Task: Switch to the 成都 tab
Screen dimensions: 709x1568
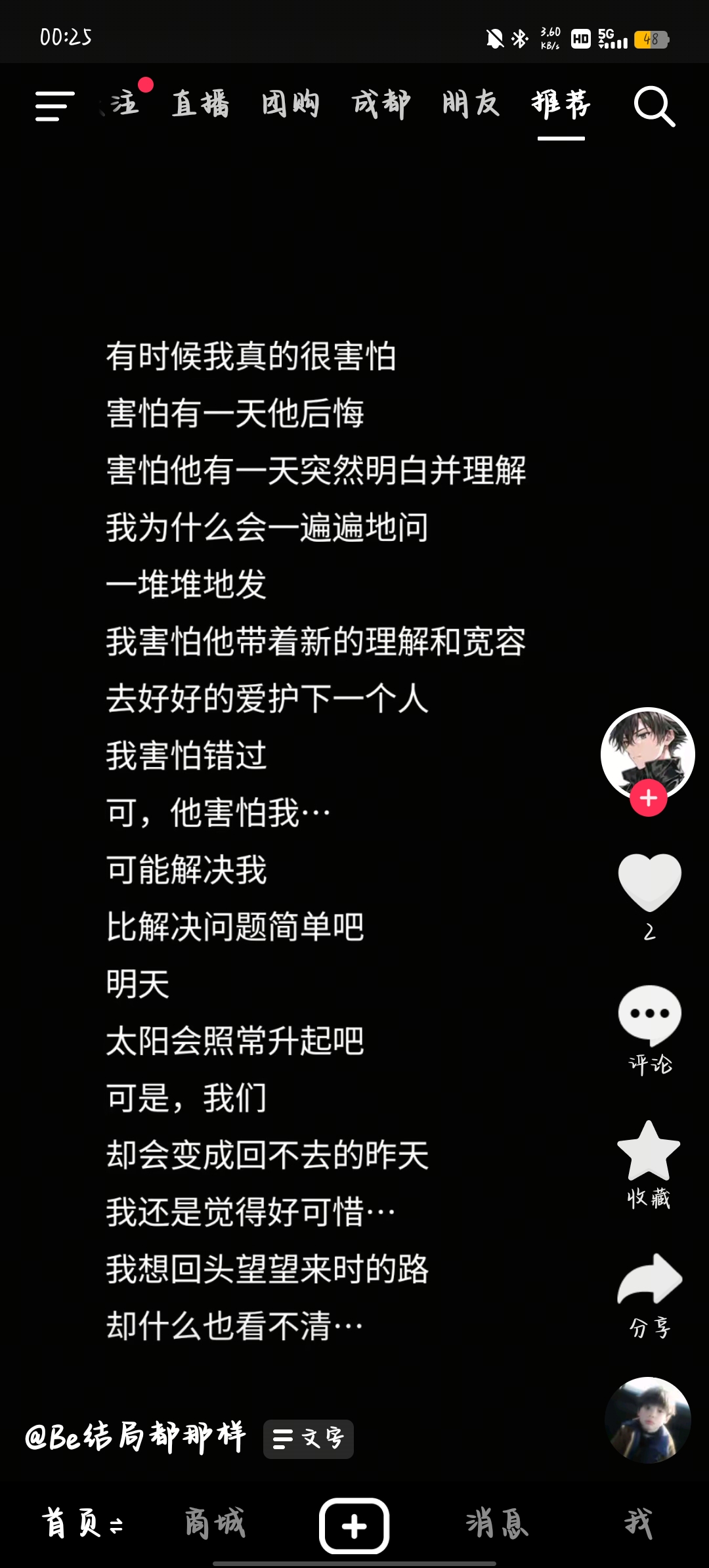Action: 381,105
